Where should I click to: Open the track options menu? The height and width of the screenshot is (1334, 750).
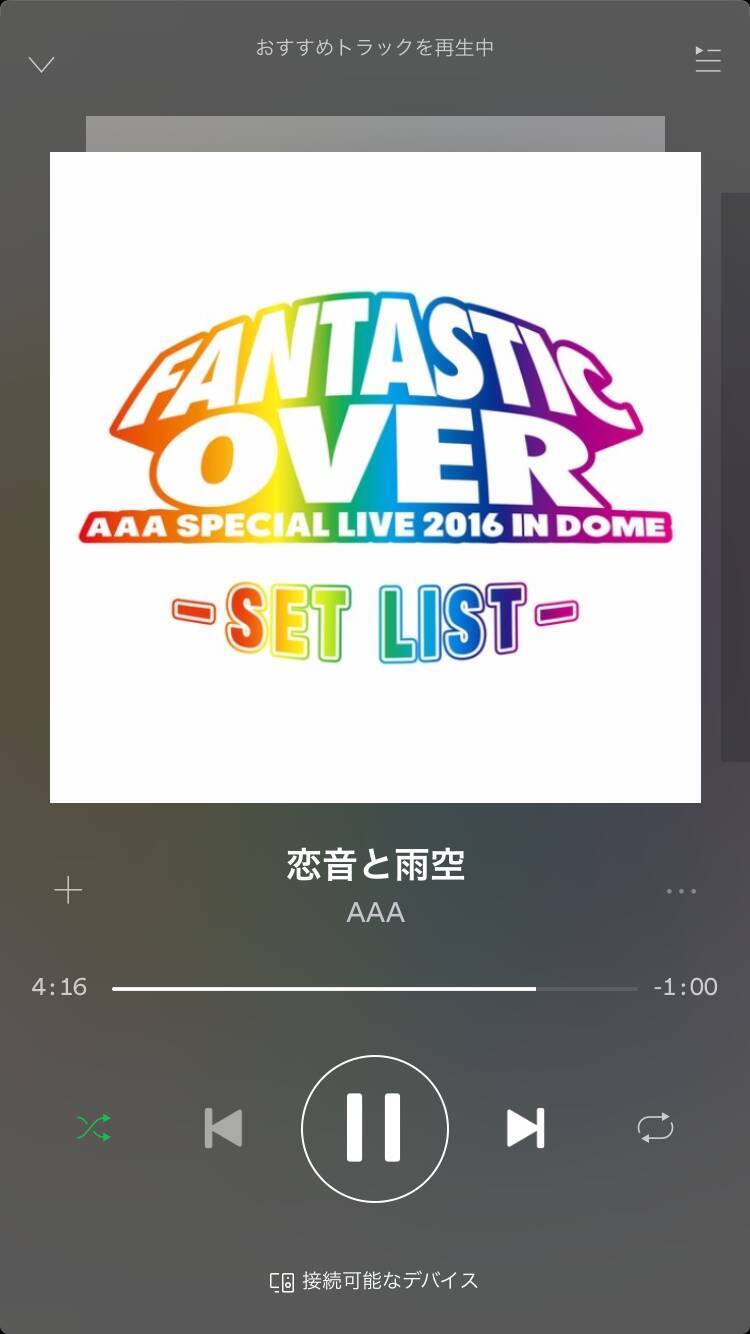point(681,891)
